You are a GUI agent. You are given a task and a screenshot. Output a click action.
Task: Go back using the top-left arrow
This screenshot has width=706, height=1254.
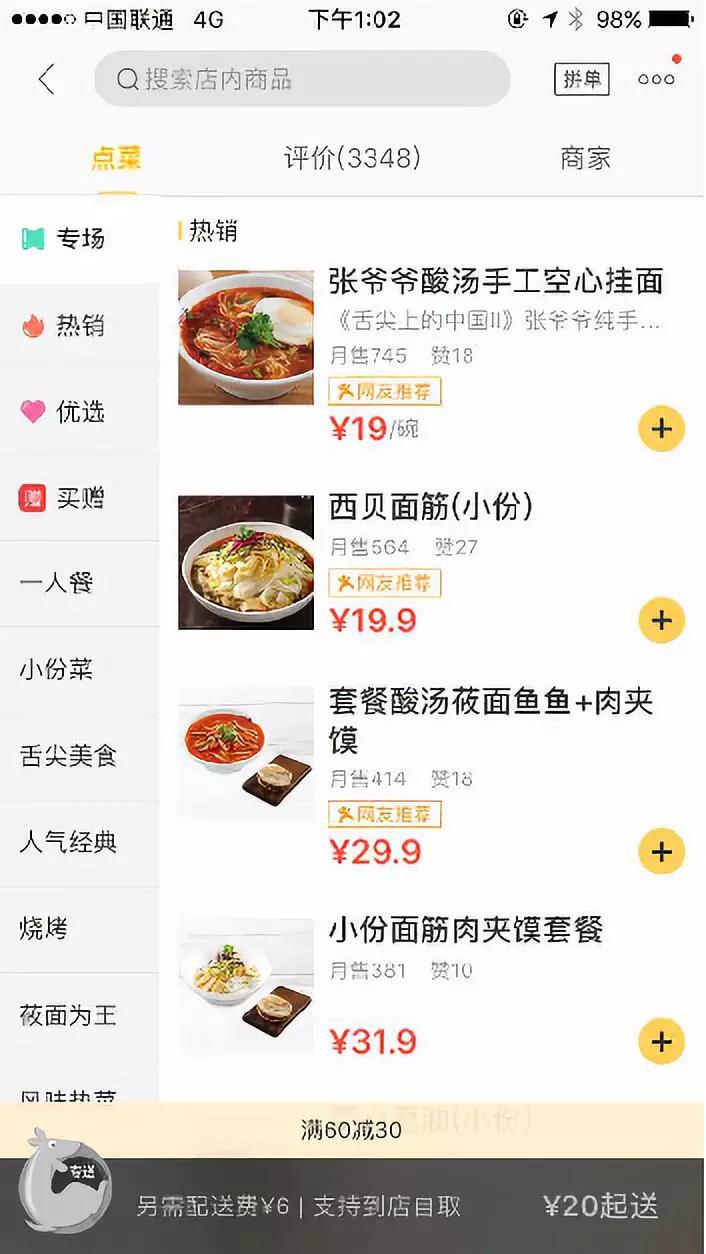click(x=46, y=79)
